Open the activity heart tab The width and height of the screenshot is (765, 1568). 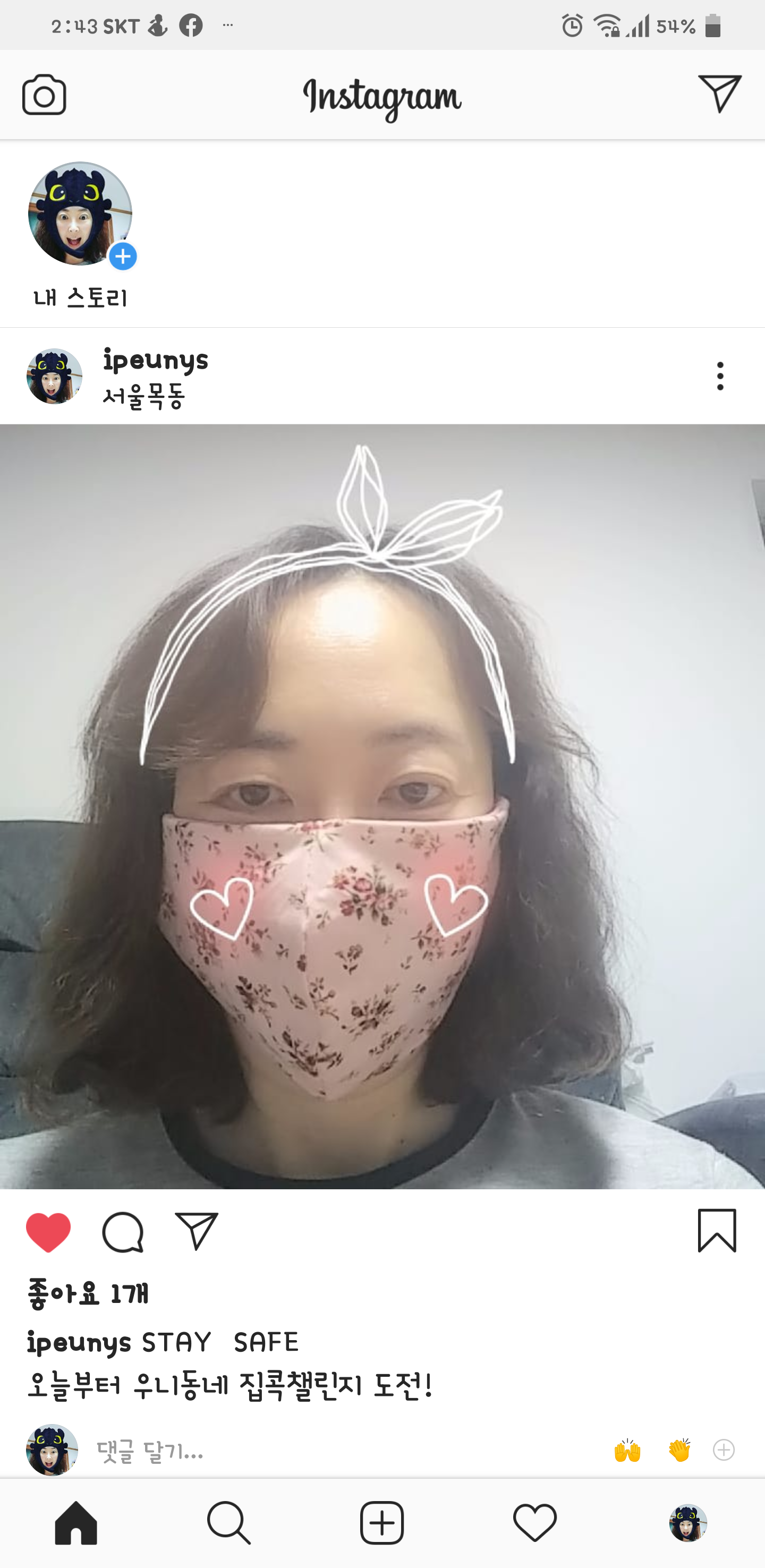pyautogui.click(x=535, y=1523)
